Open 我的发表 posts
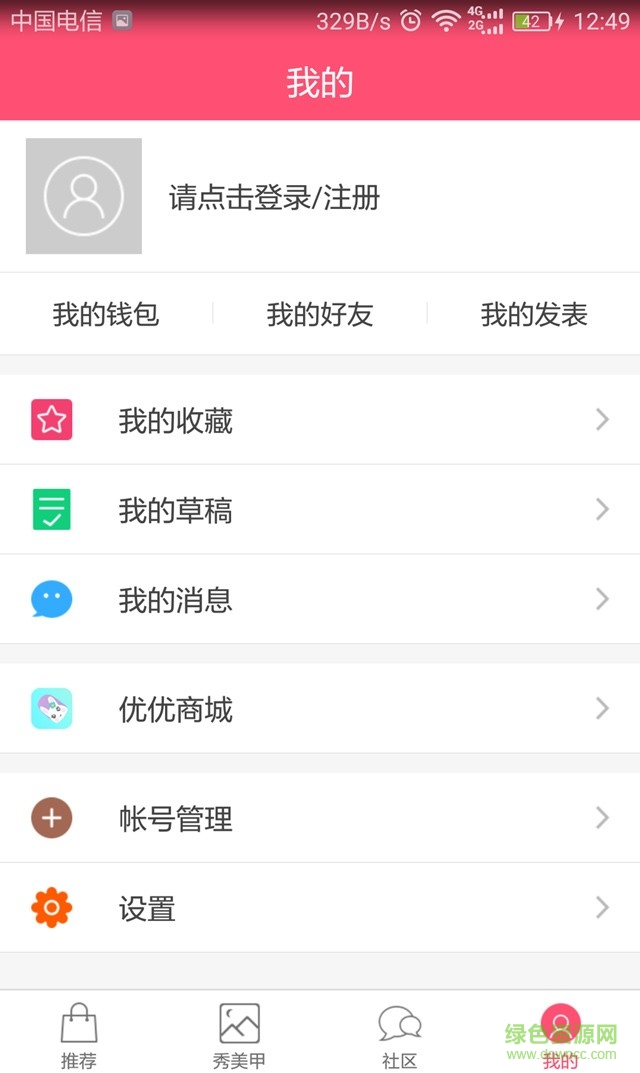This screenshot has height=1073, width=640. [x=534, y=315]
